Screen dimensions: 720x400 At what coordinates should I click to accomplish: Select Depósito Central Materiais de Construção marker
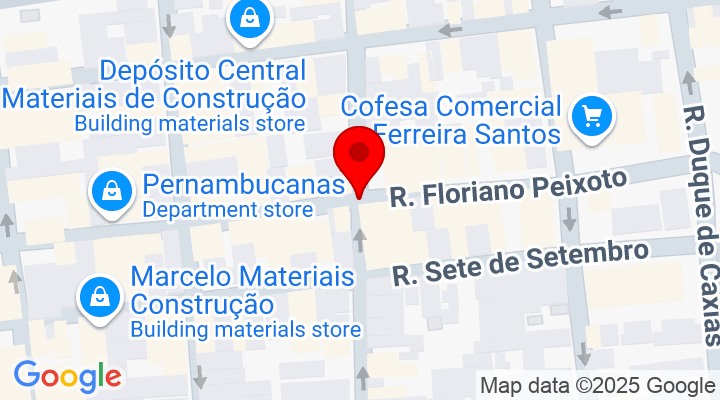tap(247, 17)
